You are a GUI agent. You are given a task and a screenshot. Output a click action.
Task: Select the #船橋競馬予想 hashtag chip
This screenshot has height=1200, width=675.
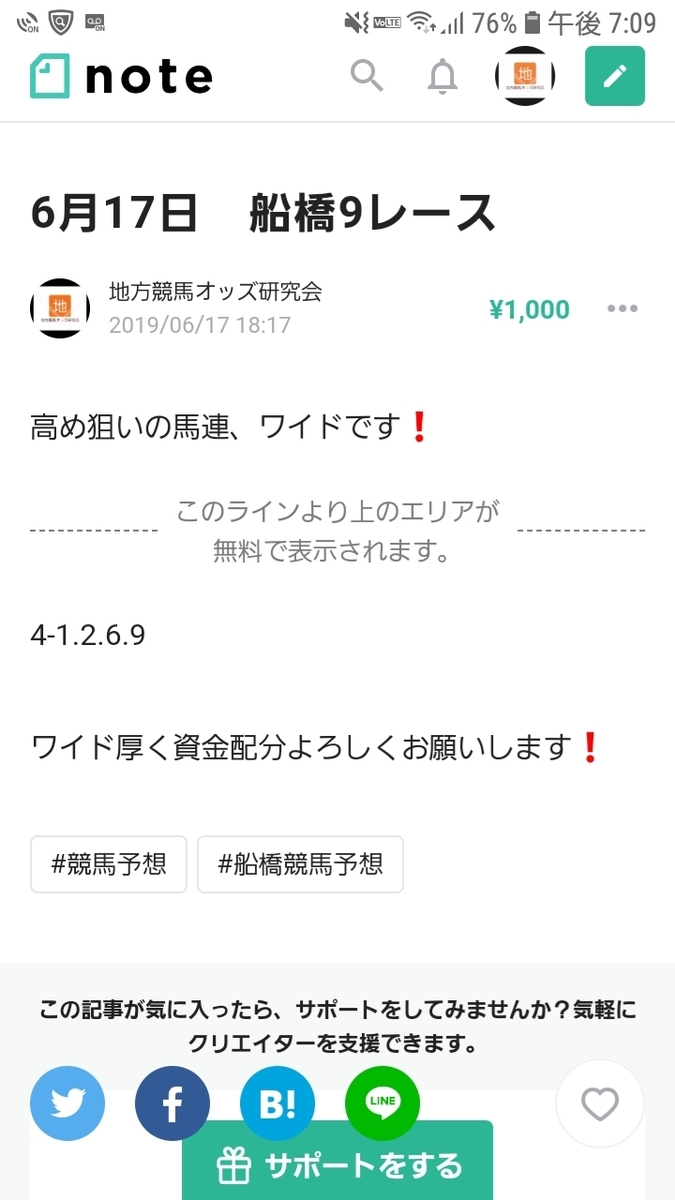300,864
